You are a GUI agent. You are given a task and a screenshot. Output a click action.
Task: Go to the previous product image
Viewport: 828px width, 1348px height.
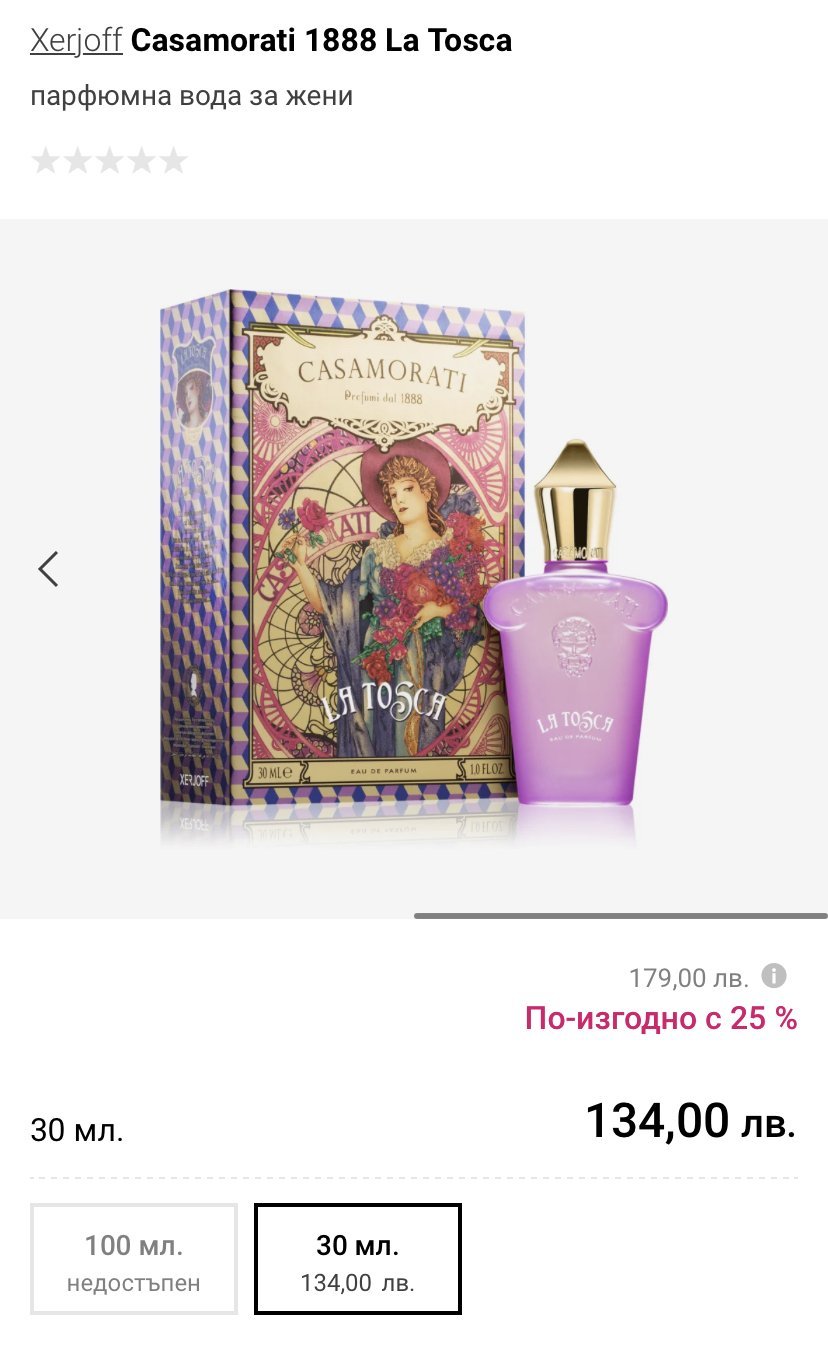(x=48, y=569)
